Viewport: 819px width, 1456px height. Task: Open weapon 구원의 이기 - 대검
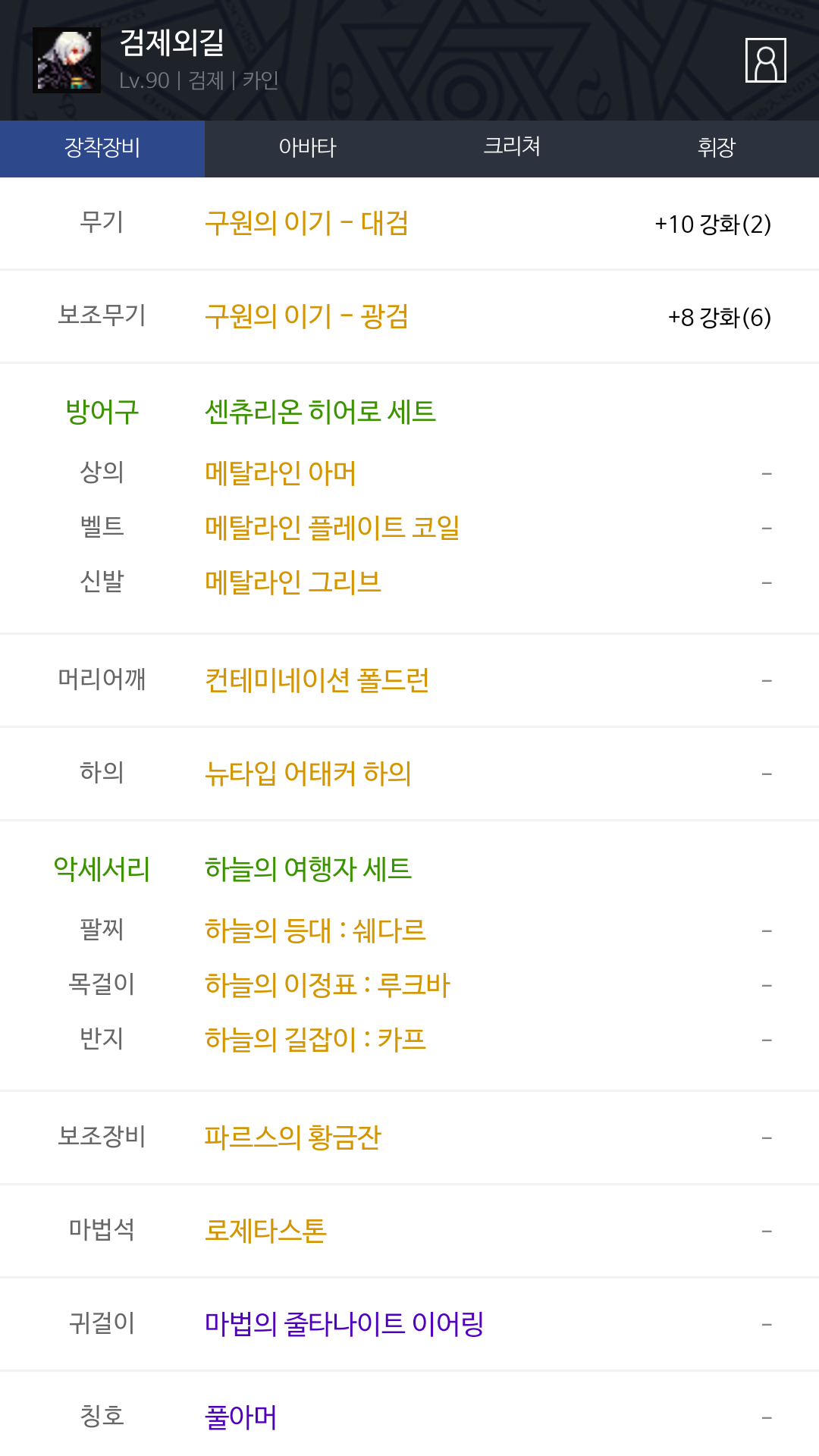click(307, 224)
